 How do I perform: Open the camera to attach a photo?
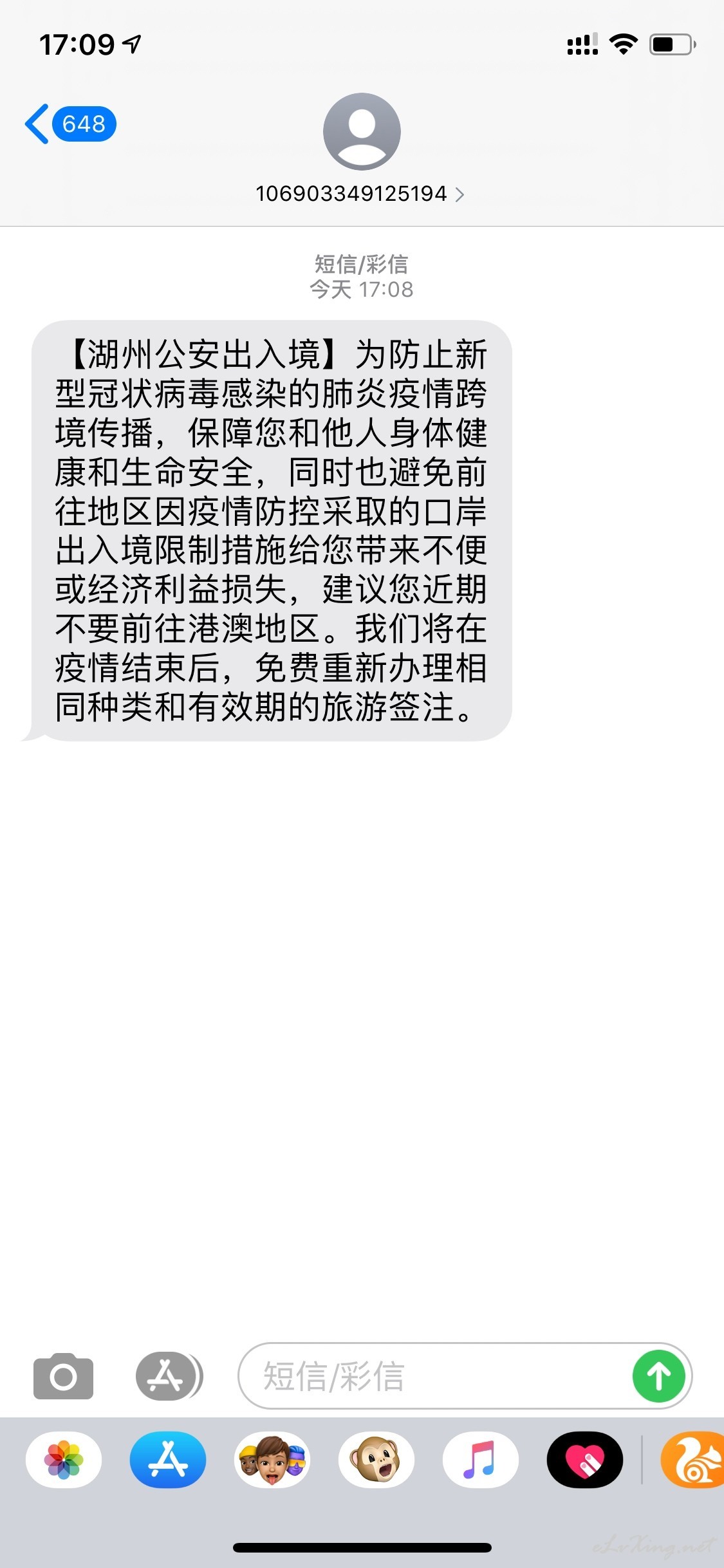tap(63, 1376)
